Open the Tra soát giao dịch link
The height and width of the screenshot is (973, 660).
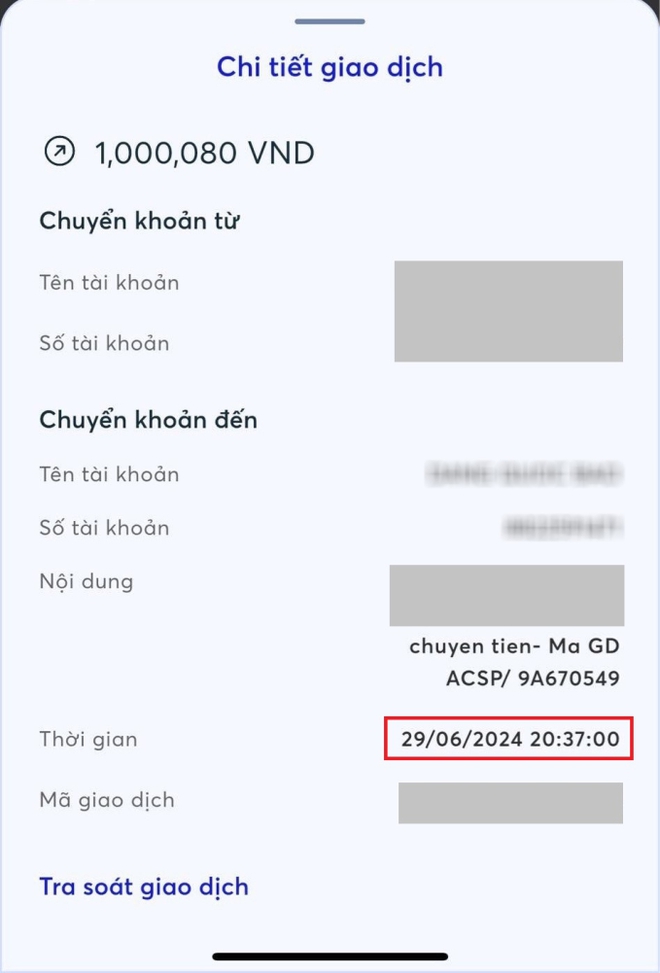click(144, 886)
